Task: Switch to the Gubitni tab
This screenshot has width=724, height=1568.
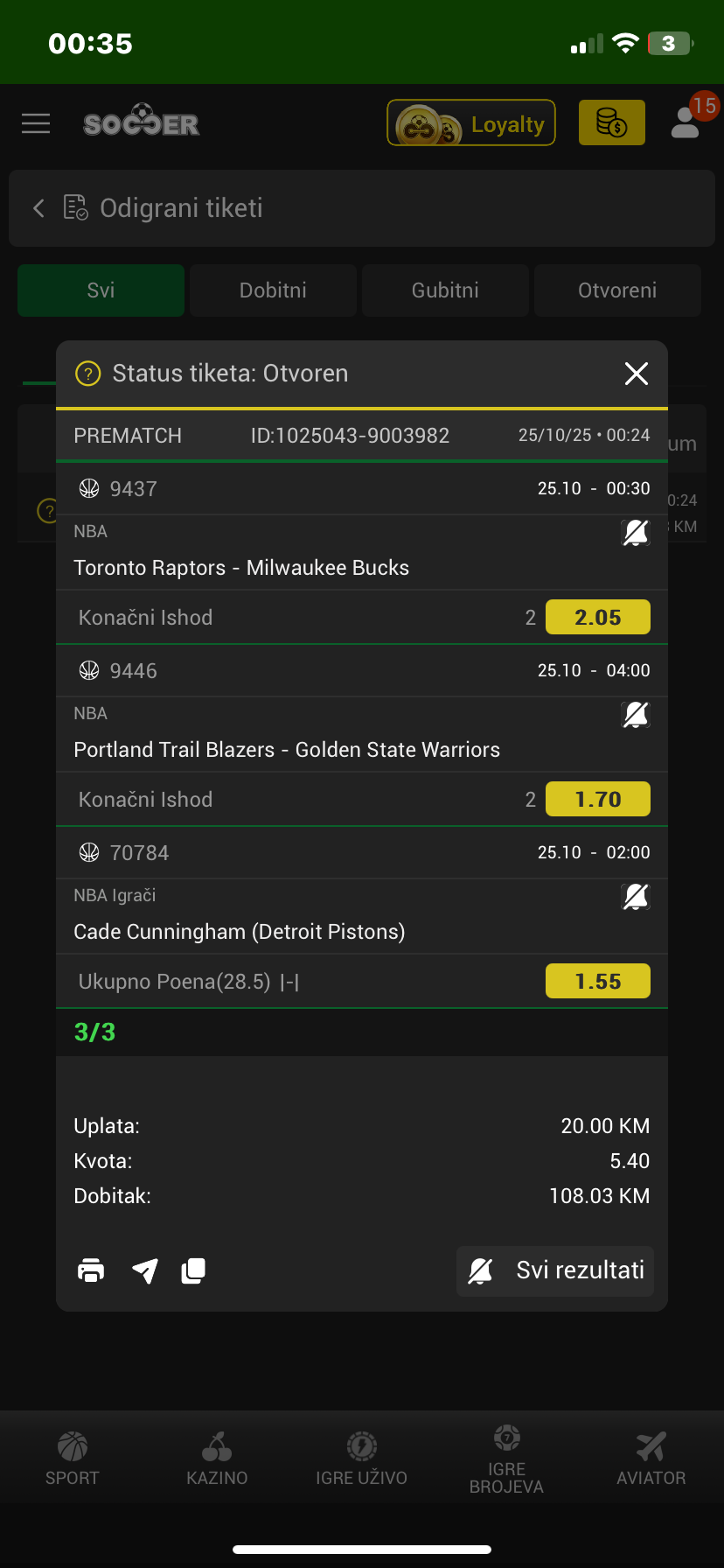Action: click(445, 290)
